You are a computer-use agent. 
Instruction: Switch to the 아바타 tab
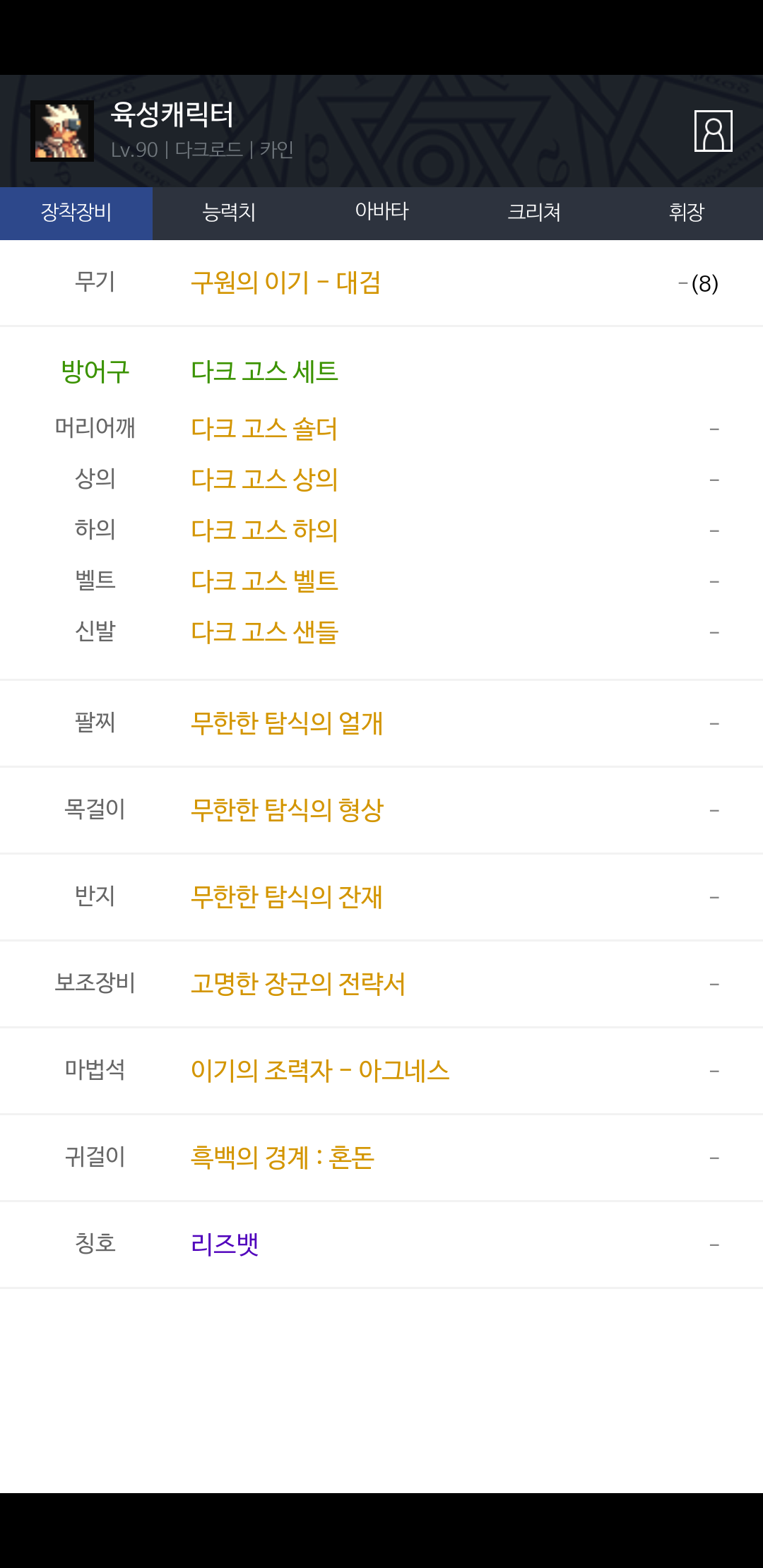click(381, 213)
